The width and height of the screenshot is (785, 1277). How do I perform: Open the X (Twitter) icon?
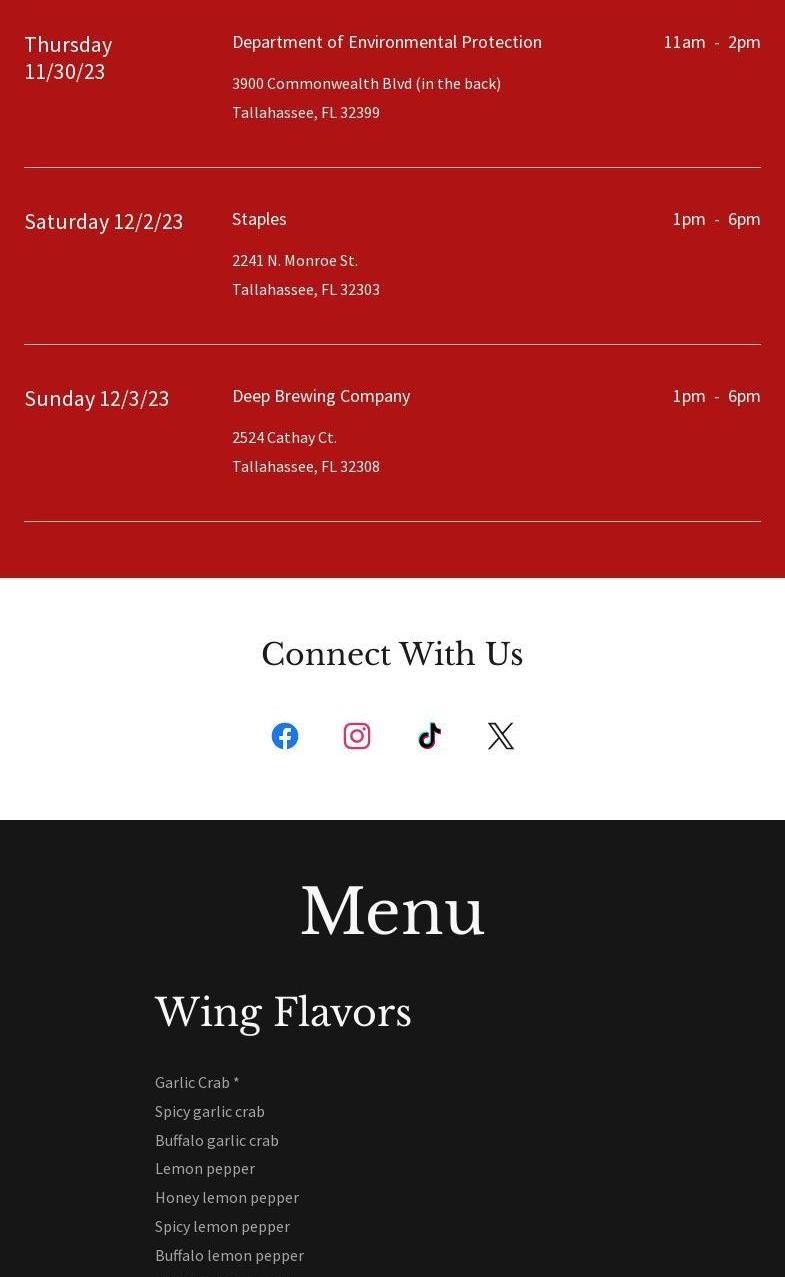(x=501, y=736)
